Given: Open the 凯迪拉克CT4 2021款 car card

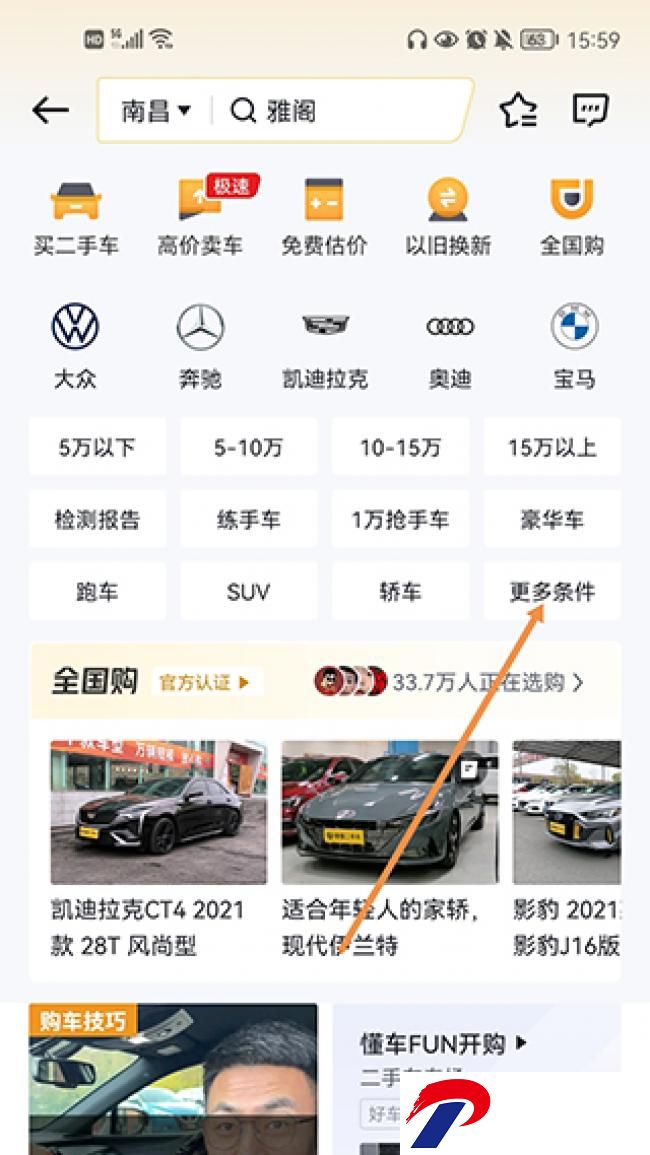Looking at the screenshot, I should 158,849.
